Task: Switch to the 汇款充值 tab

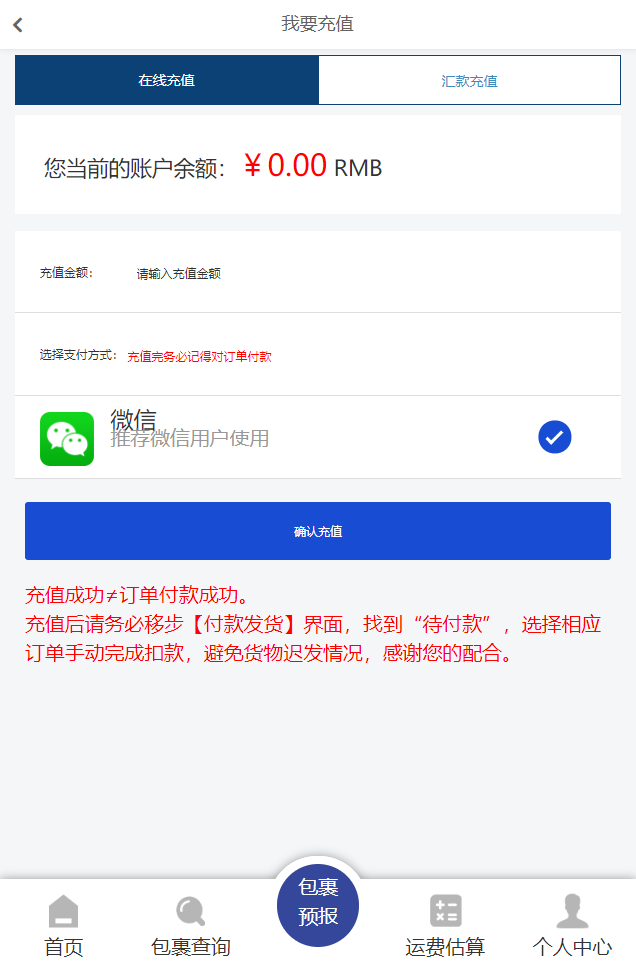Action: click(x=469, y=81)
